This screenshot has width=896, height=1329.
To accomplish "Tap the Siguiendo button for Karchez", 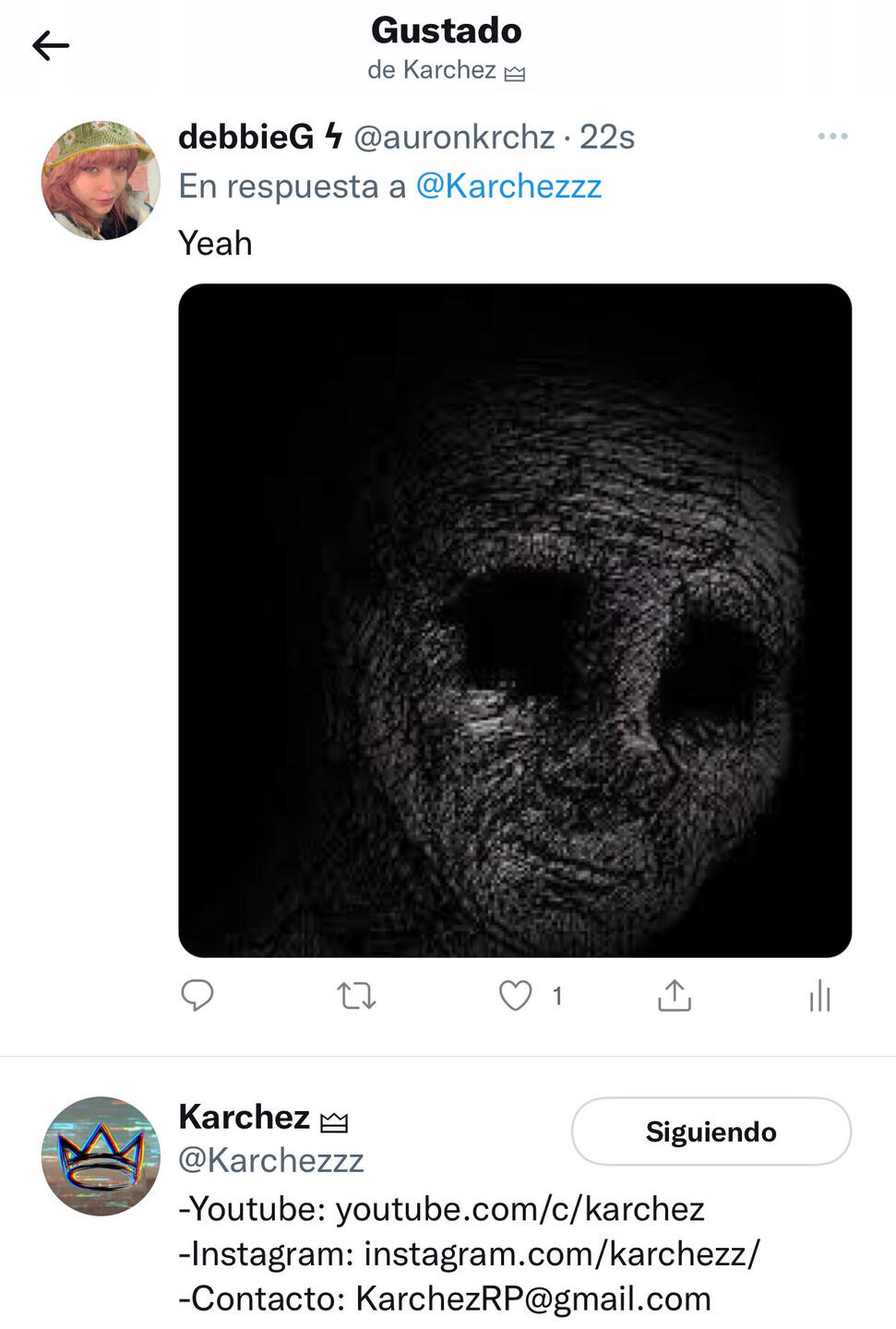I will (x=711, y=1131).
